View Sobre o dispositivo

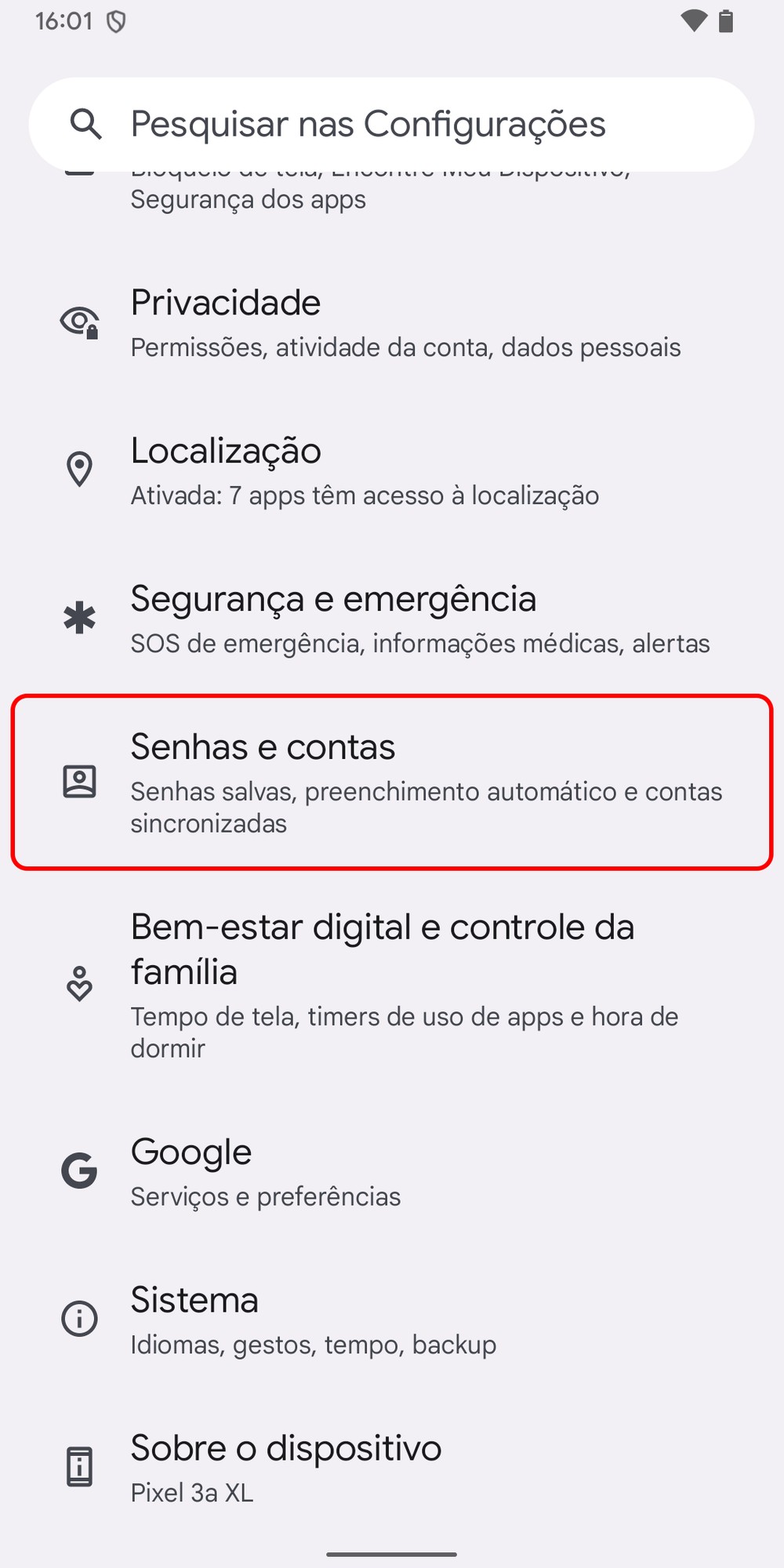click(x=392, y=1468)
